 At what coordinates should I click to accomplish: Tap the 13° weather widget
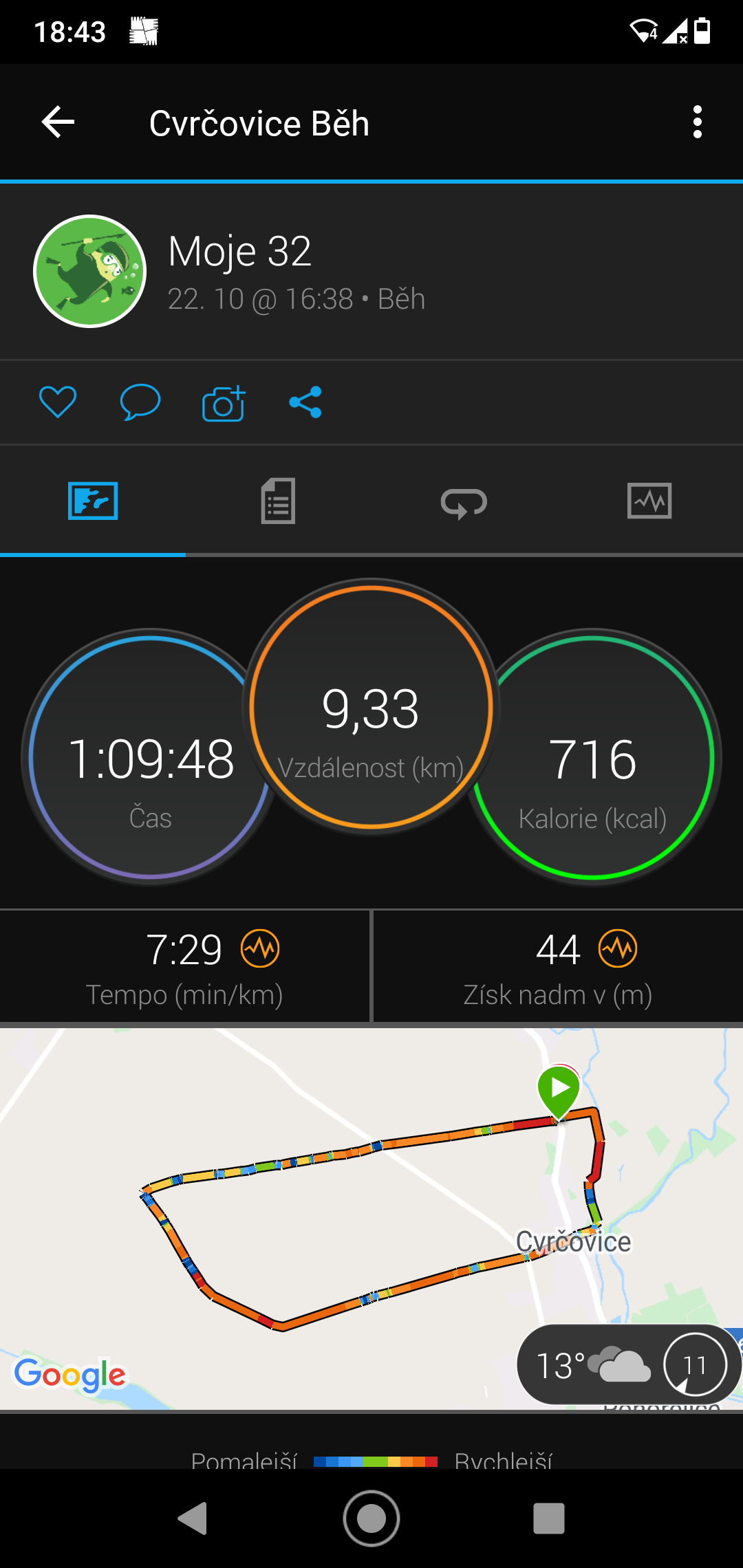click(x=629, y=1364)
